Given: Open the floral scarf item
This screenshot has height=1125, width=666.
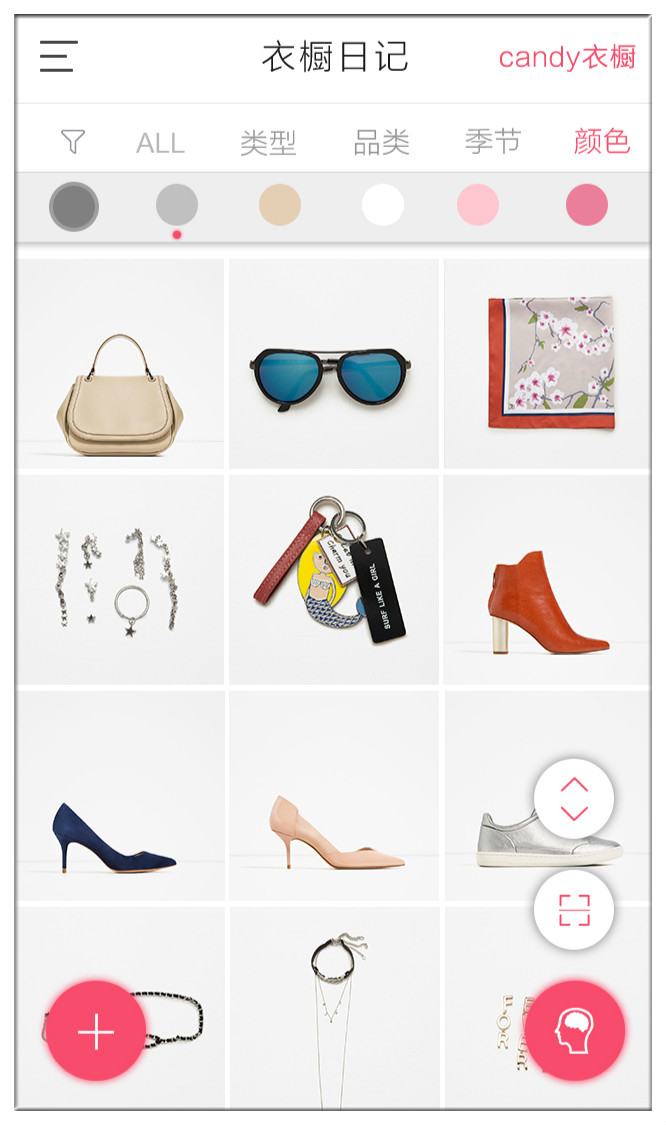Looking at the screenshot, I should pyautogui.click(x=547, y=364).
